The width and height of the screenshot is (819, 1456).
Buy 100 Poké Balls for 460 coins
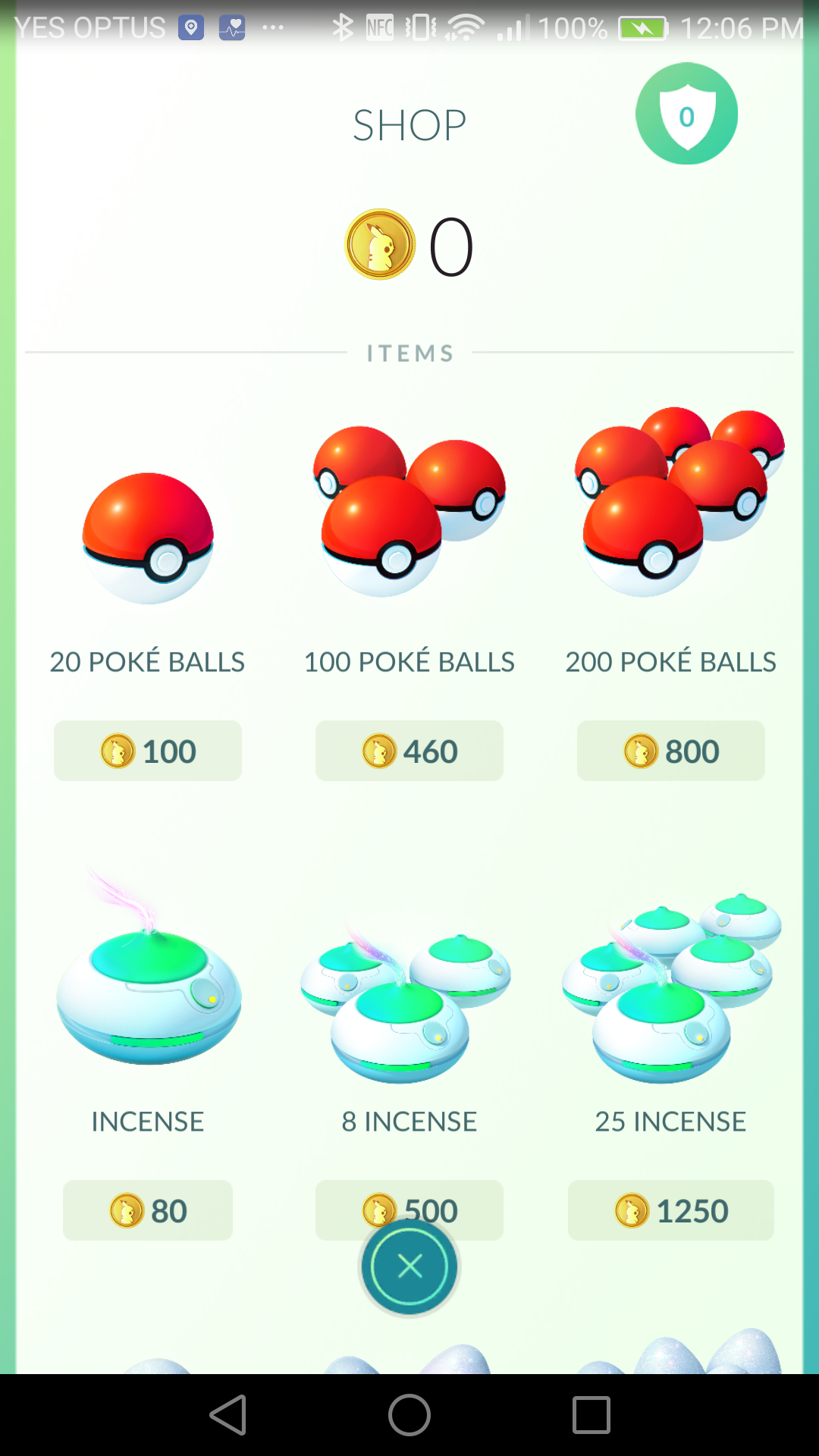tap(409, 751)
